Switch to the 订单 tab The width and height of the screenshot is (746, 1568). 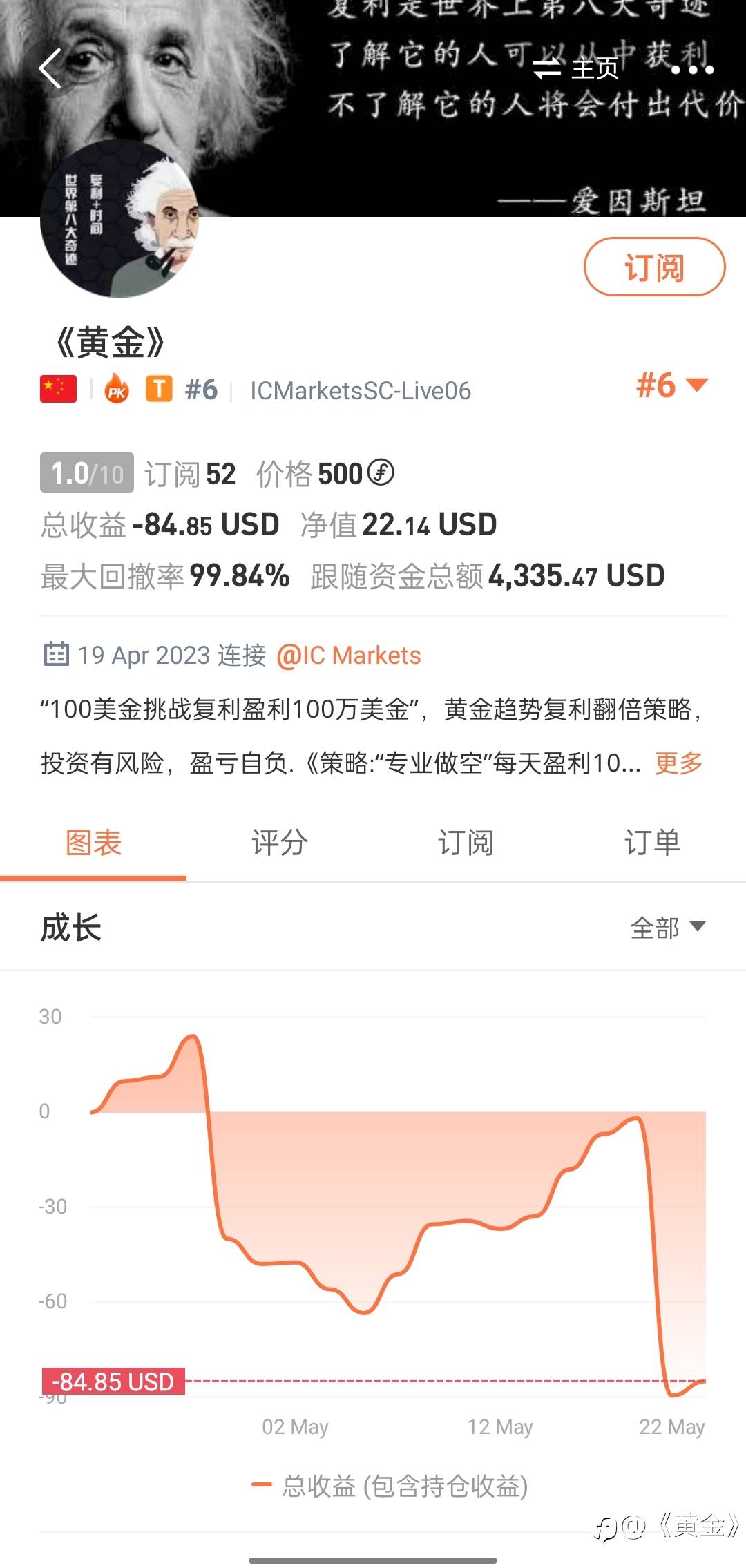[653, 843]
